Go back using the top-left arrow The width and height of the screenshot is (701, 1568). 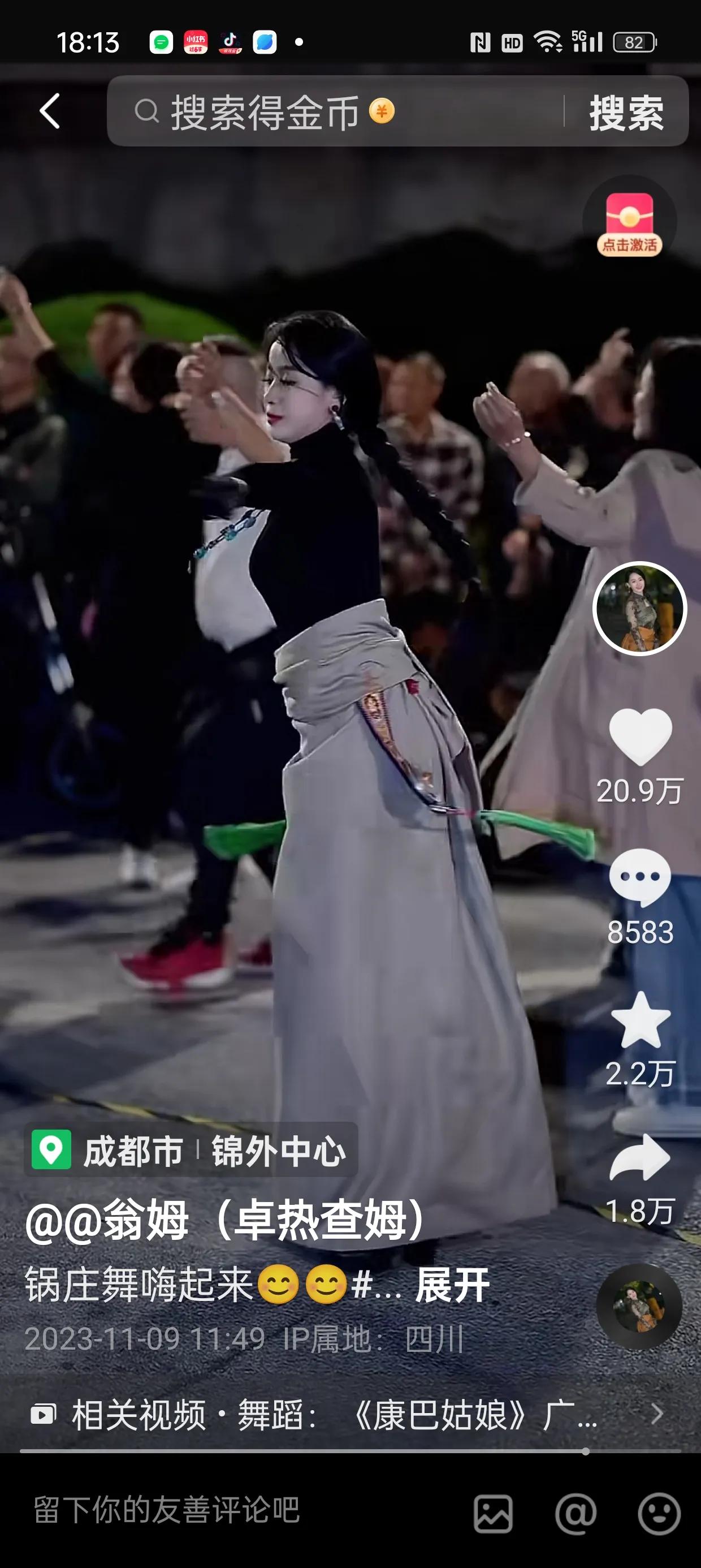click(x=50, y=111)
